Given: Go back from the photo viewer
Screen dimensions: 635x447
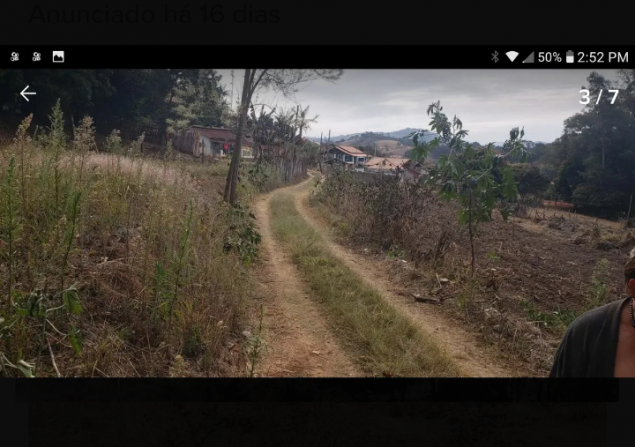Looking at the screenshot, I should (27, 93).
